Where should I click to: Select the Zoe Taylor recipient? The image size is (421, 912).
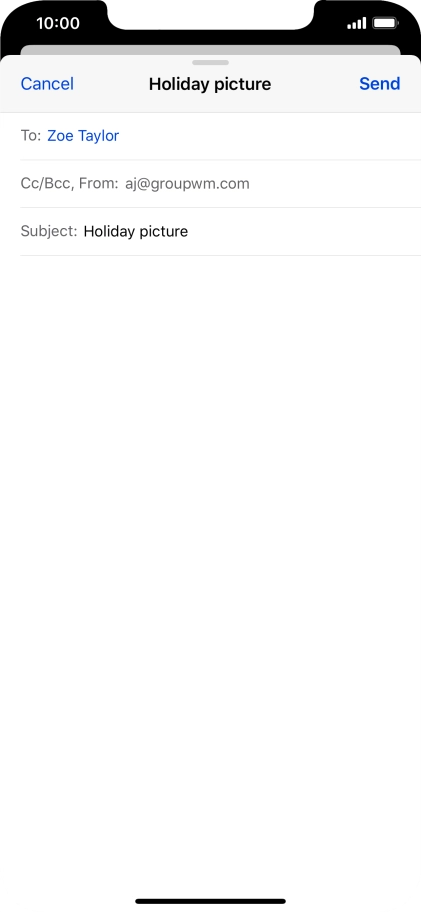point(83,136)
